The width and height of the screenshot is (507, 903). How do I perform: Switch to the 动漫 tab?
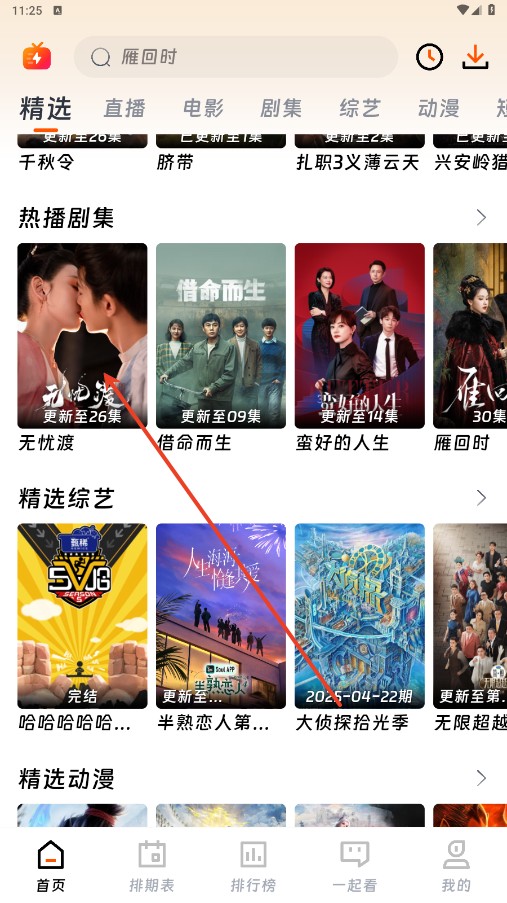tap(438, 108)
